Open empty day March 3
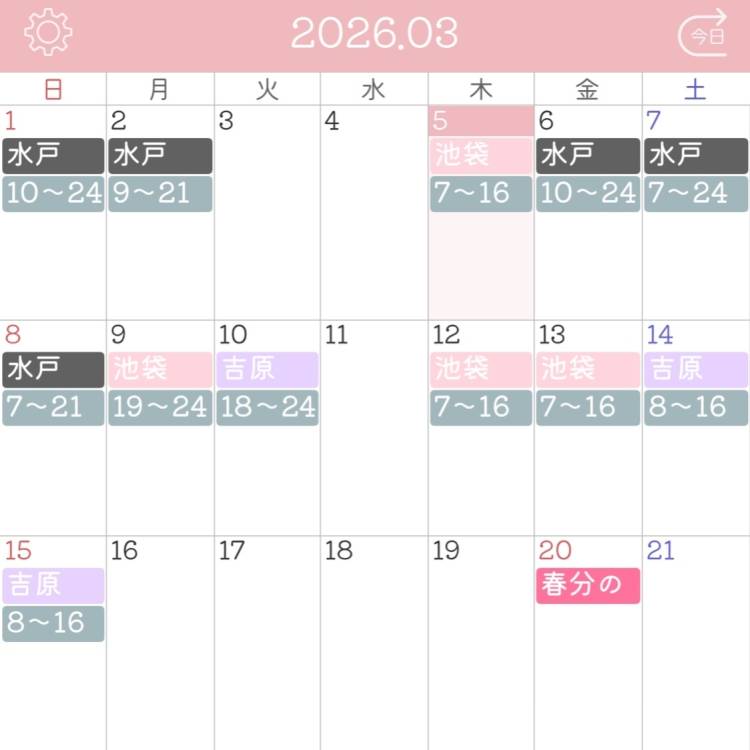 pos(267,212)
